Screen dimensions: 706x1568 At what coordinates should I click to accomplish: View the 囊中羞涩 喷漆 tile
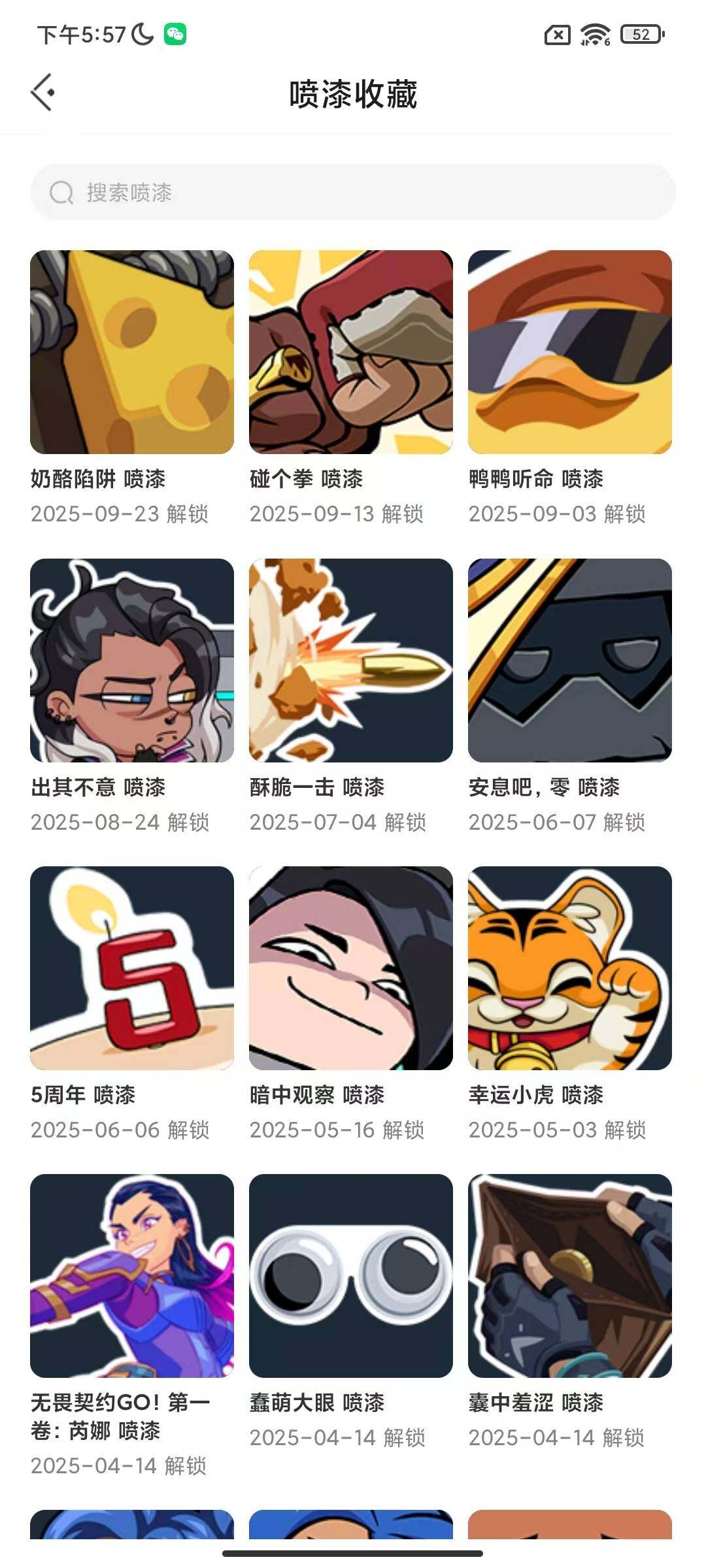tap(570, 1276)
